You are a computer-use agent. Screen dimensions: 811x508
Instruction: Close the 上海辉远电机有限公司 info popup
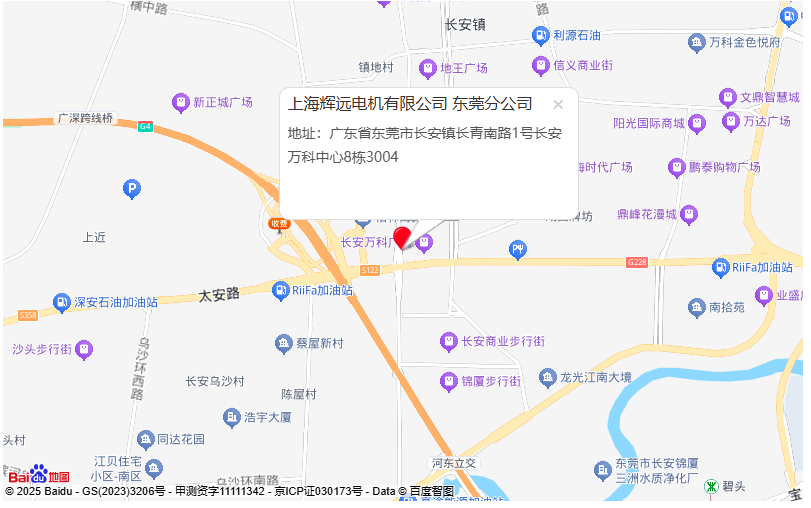[x=558, y=104]
